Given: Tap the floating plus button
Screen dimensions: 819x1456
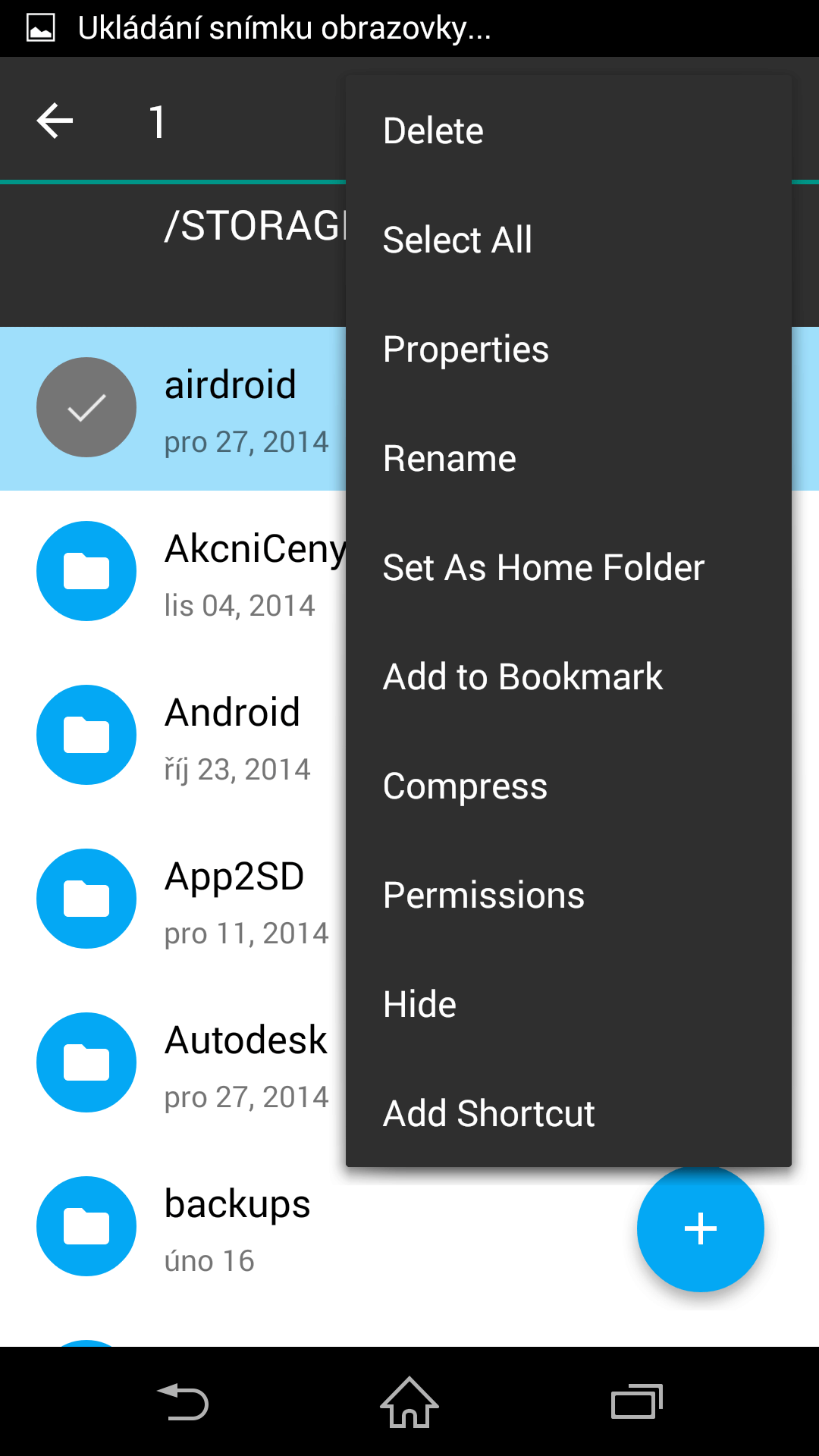Looking at the screenshot, I should click(701, 1228).
